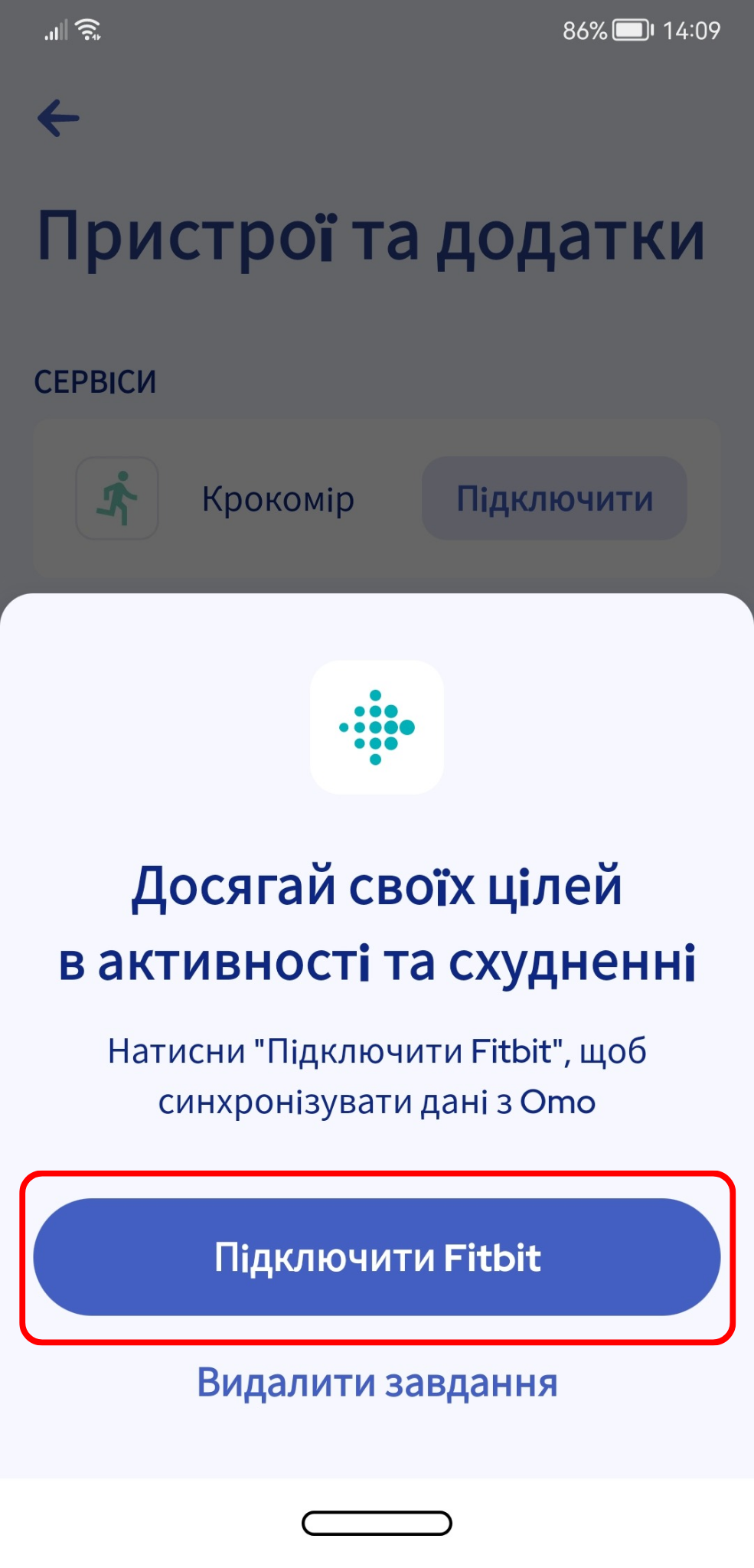This screenshot has height=1568, width=754.
Task: Go back using the arrow icon
Action: (59, 118)
